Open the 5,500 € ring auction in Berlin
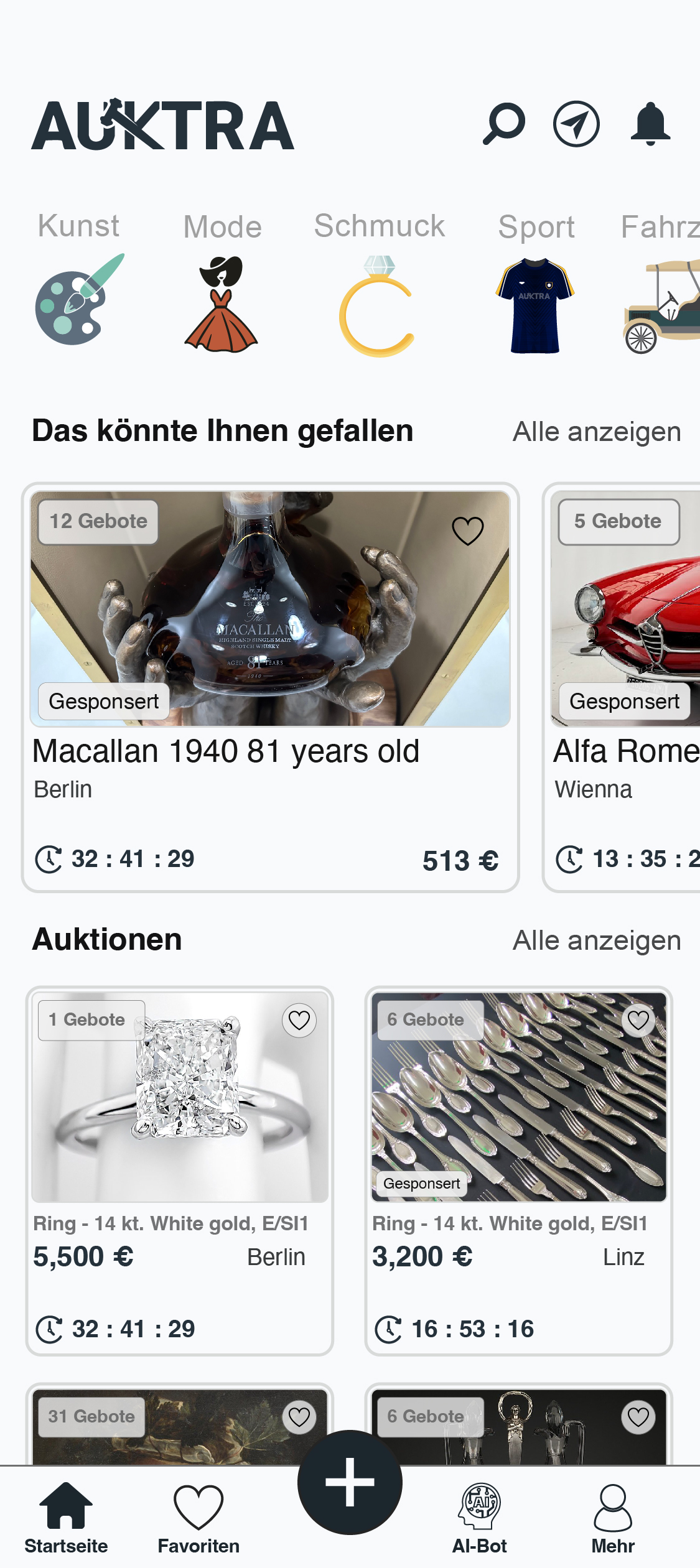The image size is (700, 1568). coord(179,1169)
